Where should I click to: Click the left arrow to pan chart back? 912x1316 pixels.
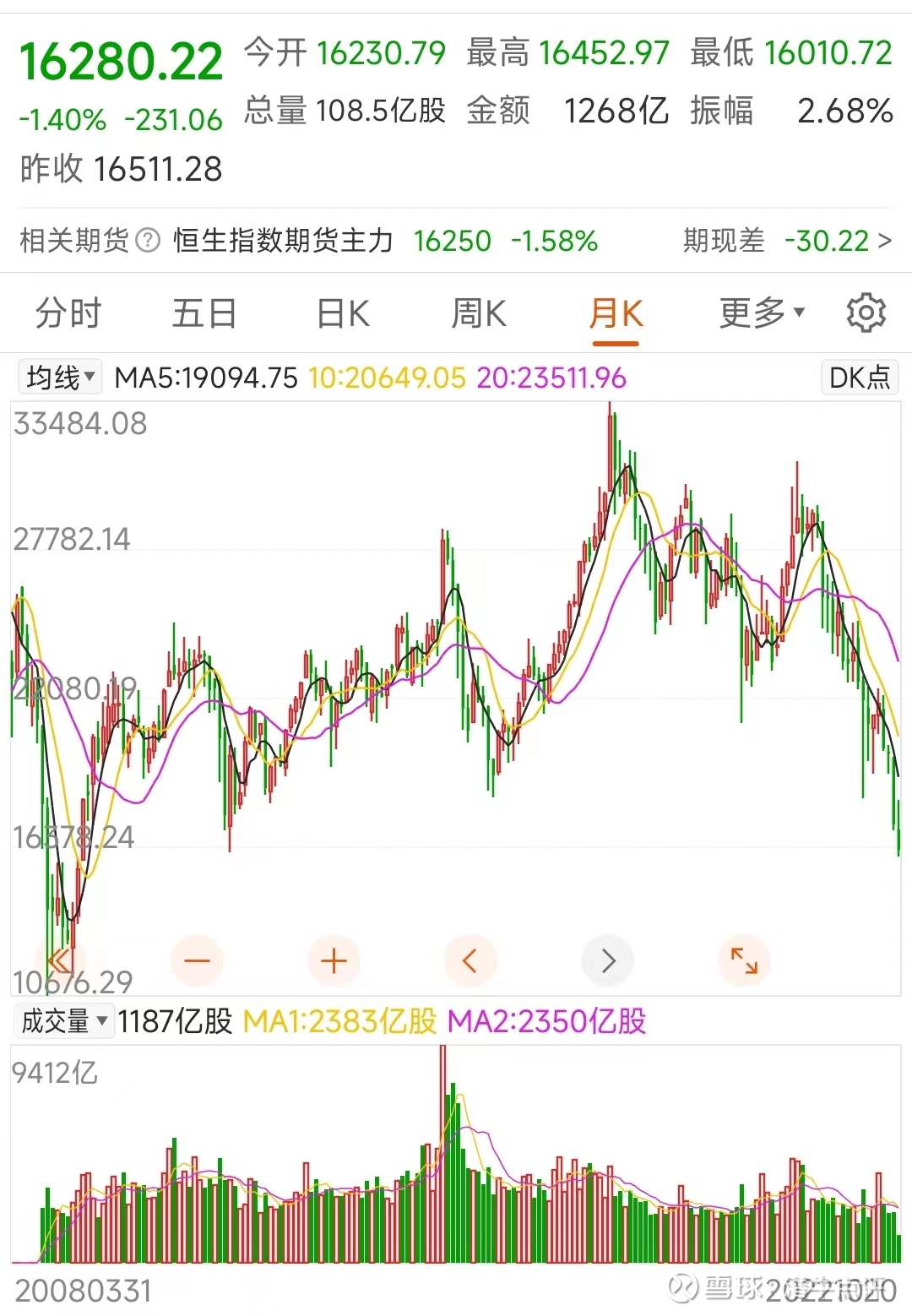tap(470, 960)
